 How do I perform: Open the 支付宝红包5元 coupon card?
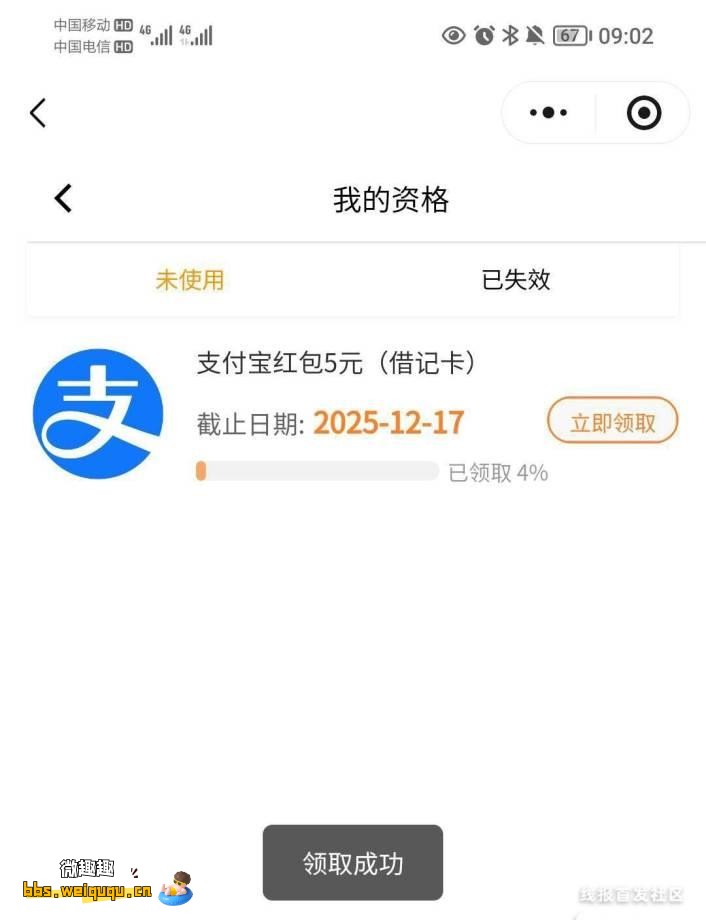(x=335, y=363)
